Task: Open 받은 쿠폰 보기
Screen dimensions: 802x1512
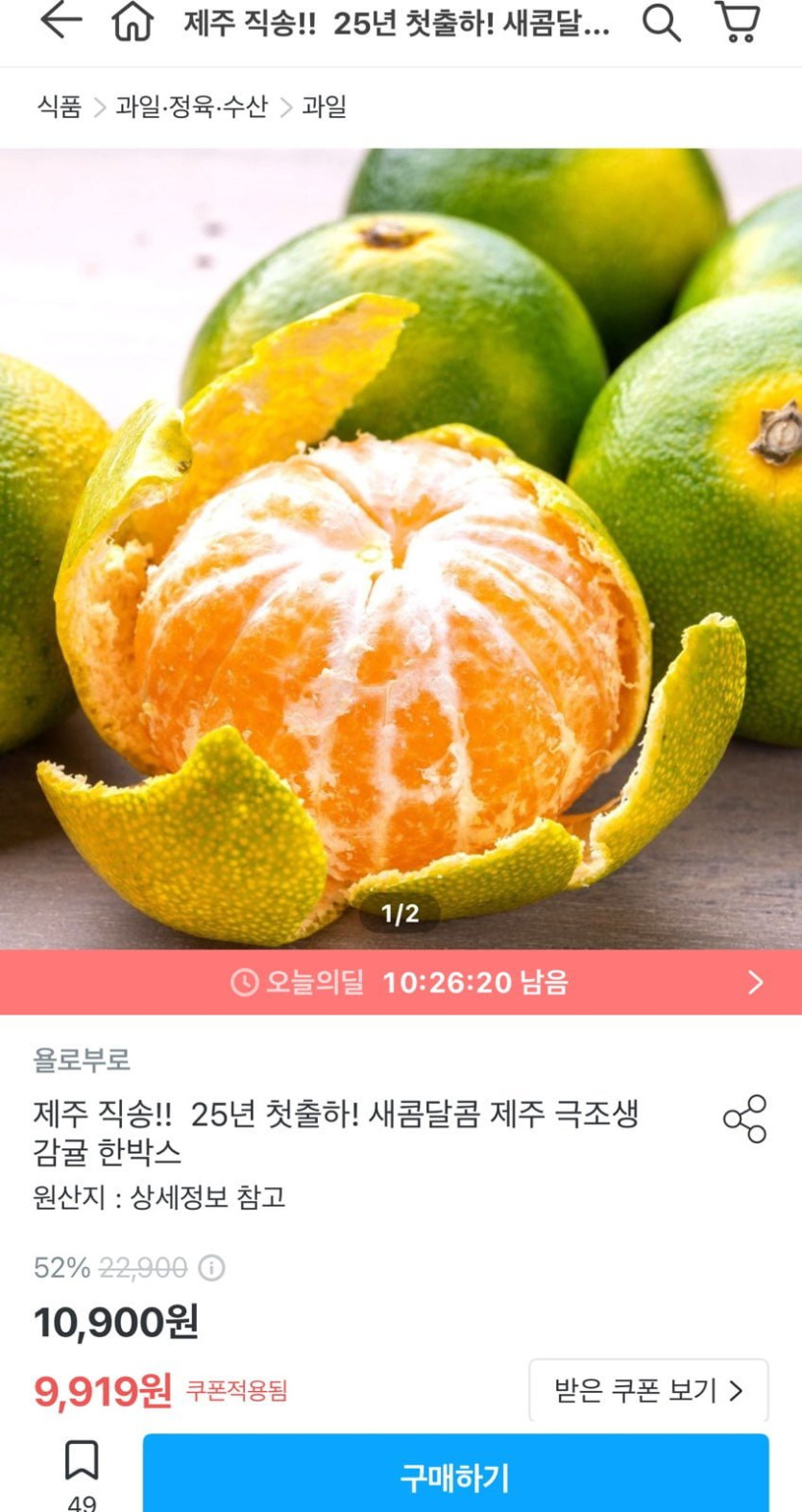Action: click(x=648, y=1390)
